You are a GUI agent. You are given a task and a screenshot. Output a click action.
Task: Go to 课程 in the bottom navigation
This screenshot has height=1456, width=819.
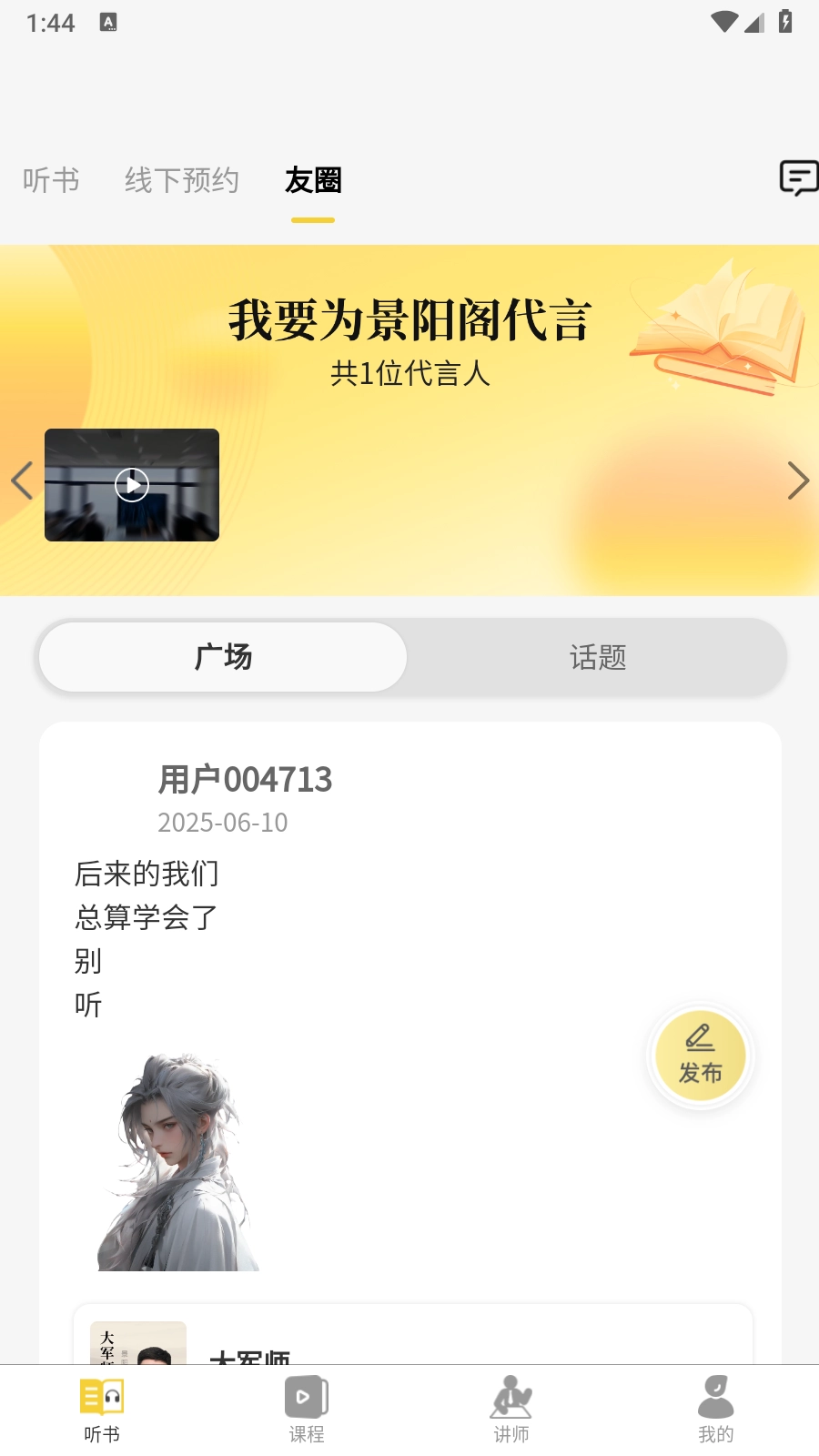click(x=307, y=1409)
